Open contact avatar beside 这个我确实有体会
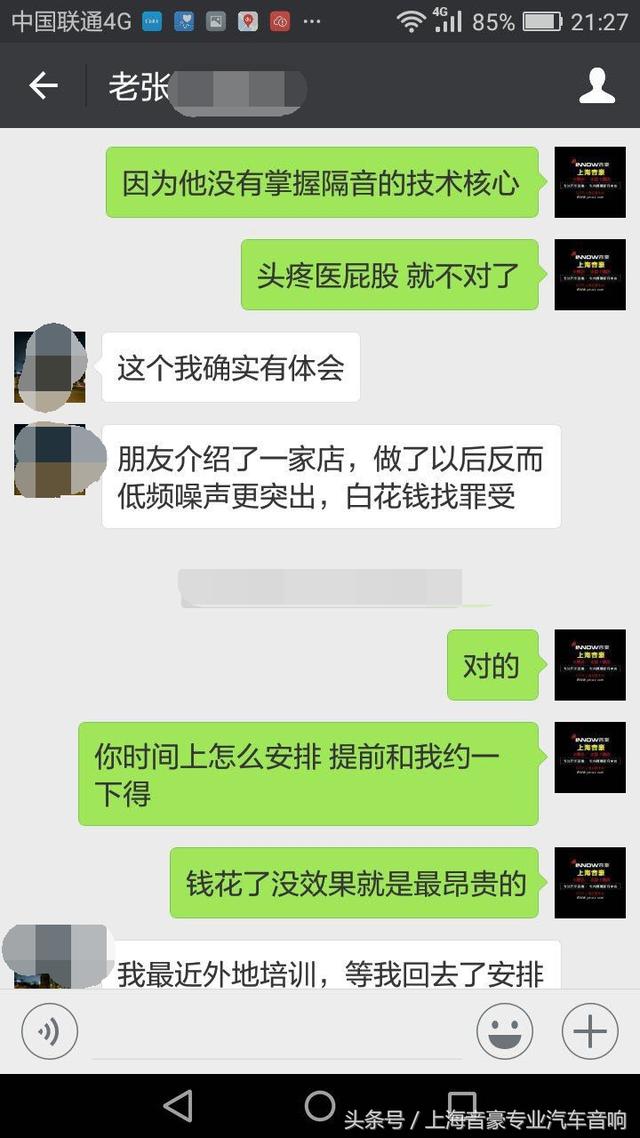The width and height of the screenshot is (640, 1138). pyautogui.click(x=50, y=367)
